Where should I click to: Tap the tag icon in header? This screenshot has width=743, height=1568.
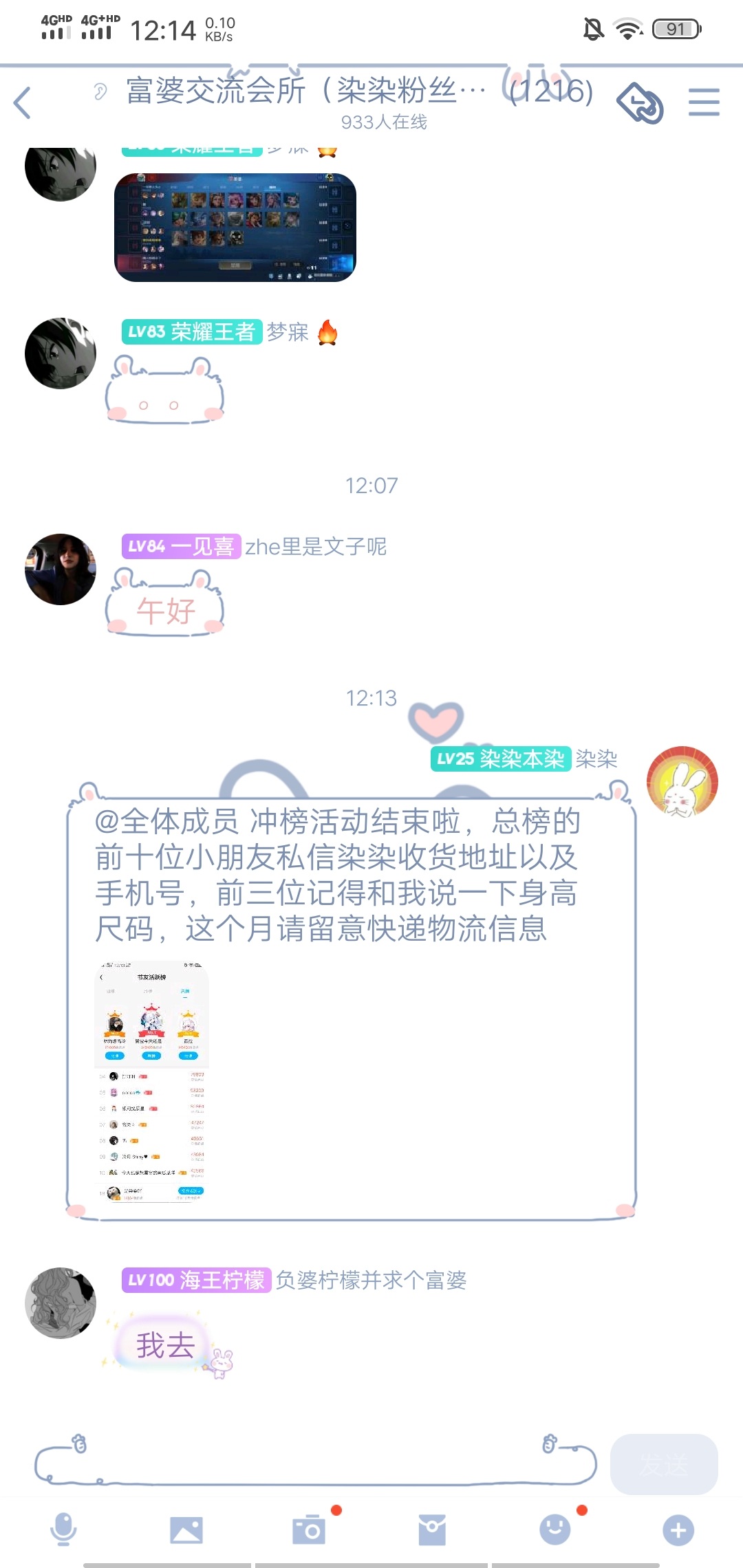640,103
